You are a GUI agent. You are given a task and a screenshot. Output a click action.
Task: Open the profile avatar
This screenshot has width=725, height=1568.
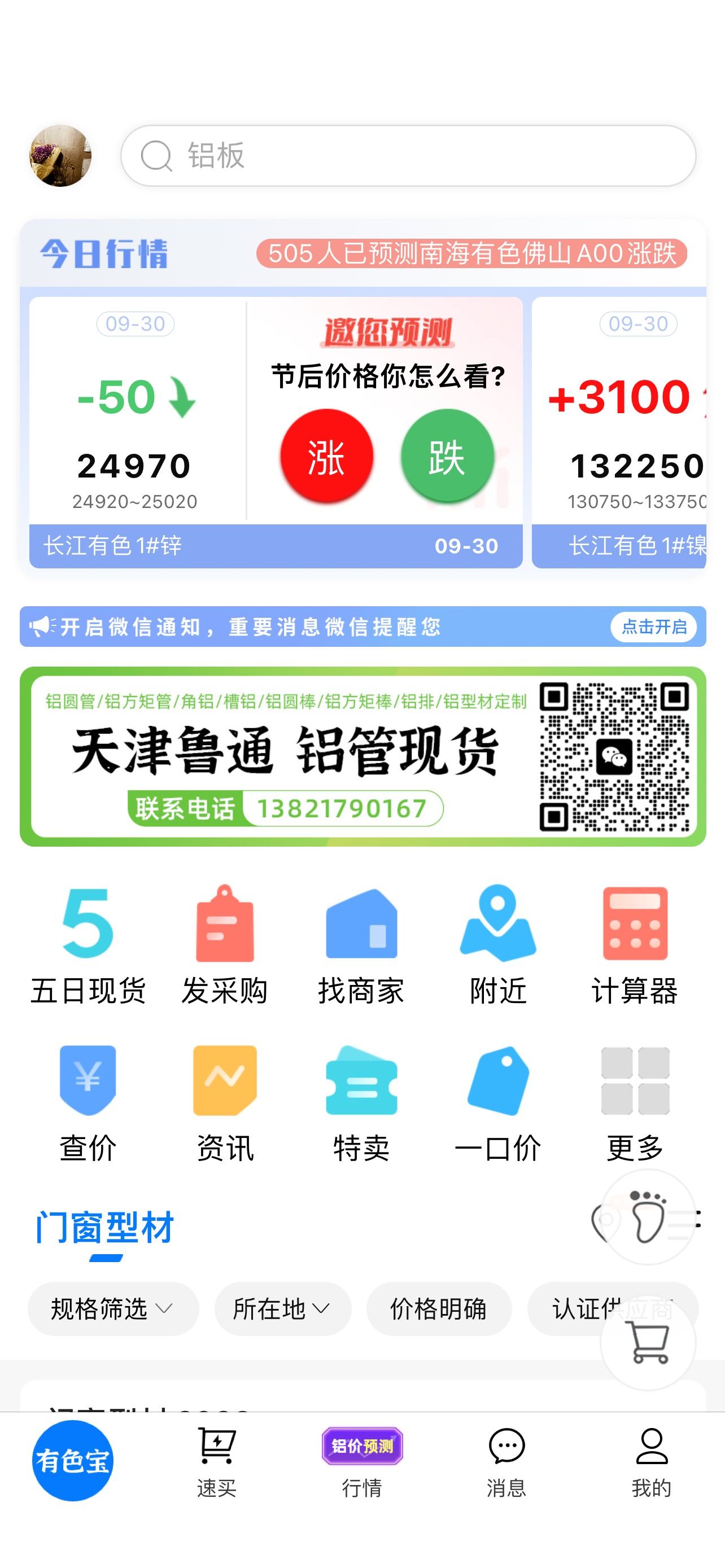[x=60, y=156]
